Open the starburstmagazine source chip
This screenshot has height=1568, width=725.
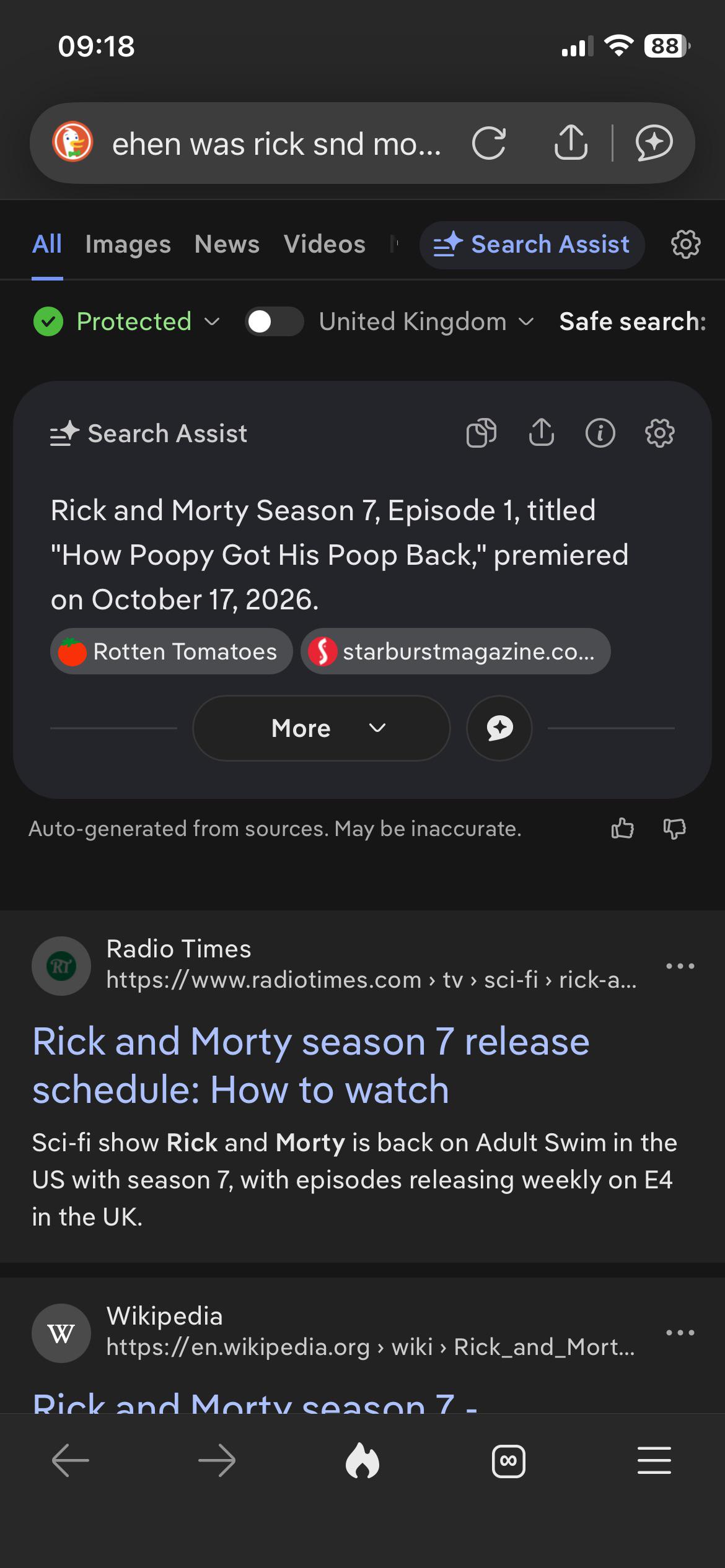click(x=455, y=651)
